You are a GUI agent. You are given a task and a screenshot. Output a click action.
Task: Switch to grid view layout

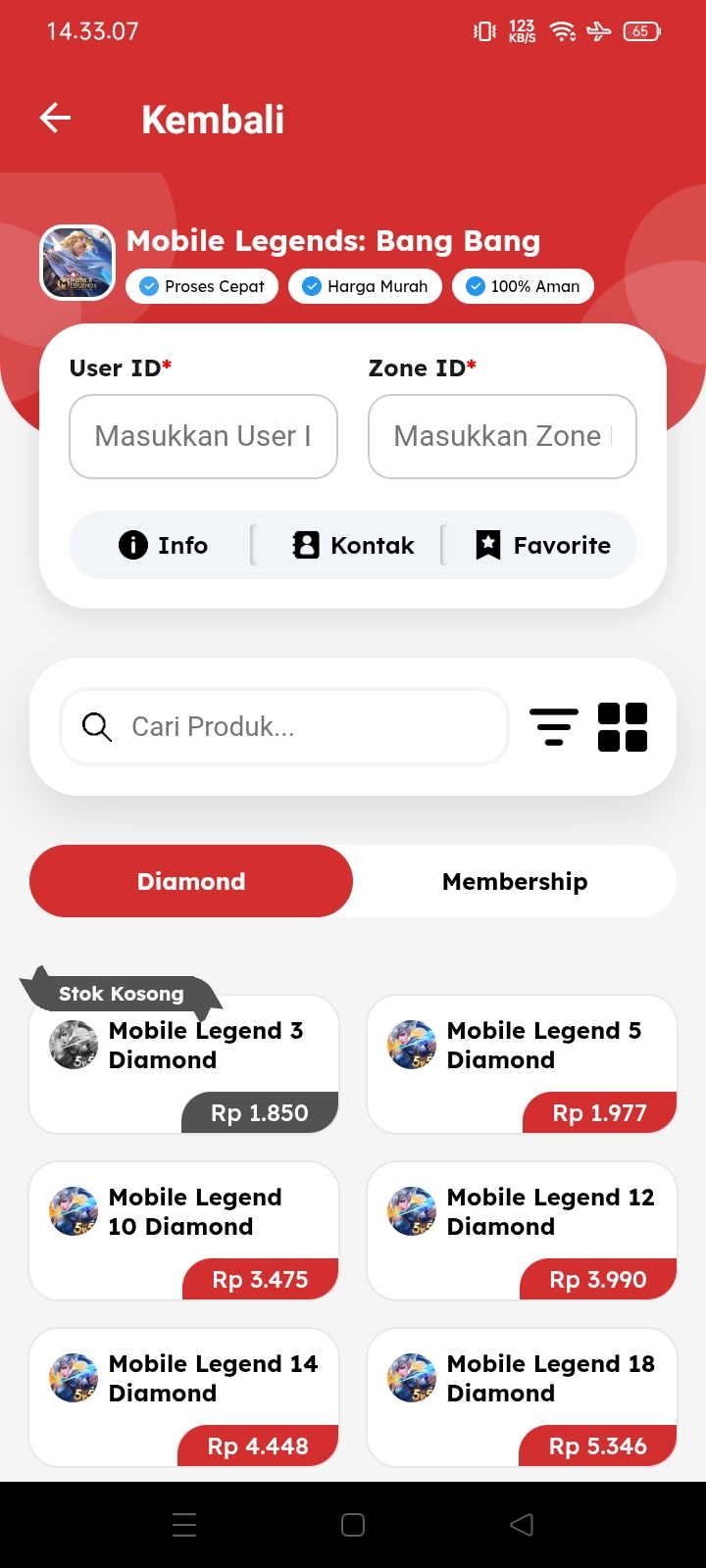pos(623,726)
